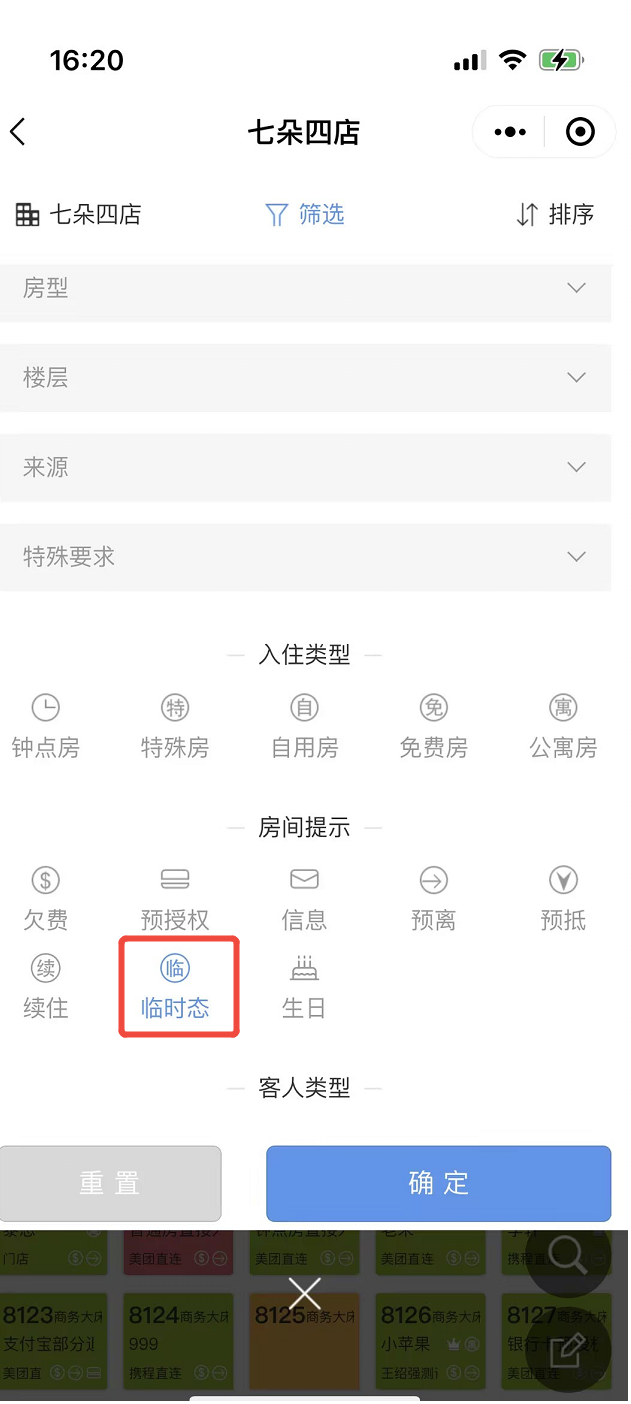The width and height of the screenshot is (631, 1404).
Task: Choose the 免费房 filter option
Action: click(x=434, y=726)
